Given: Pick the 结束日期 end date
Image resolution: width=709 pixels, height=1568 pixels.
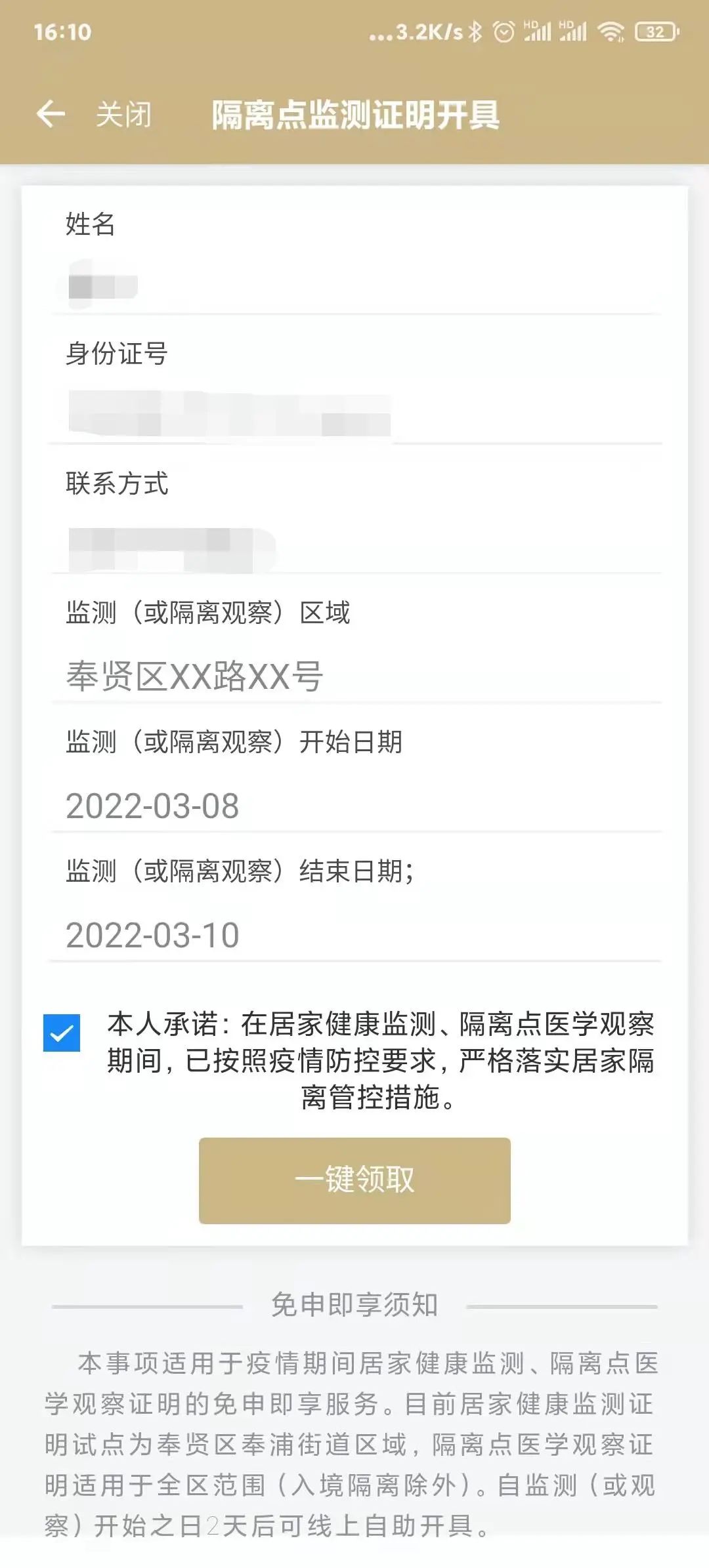Looking at the screenshot, I should point(354,935).
